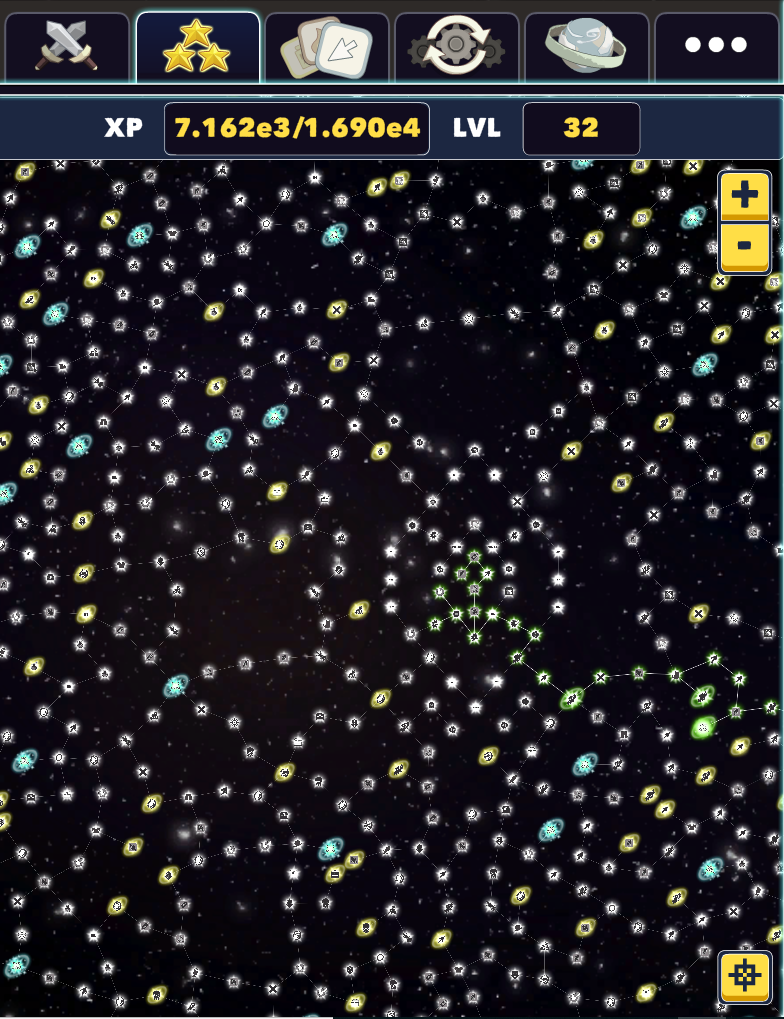Viewport: 784px width, 1019px height.
Task: Switch to the ringed planet tab
Action: [586, 46]
